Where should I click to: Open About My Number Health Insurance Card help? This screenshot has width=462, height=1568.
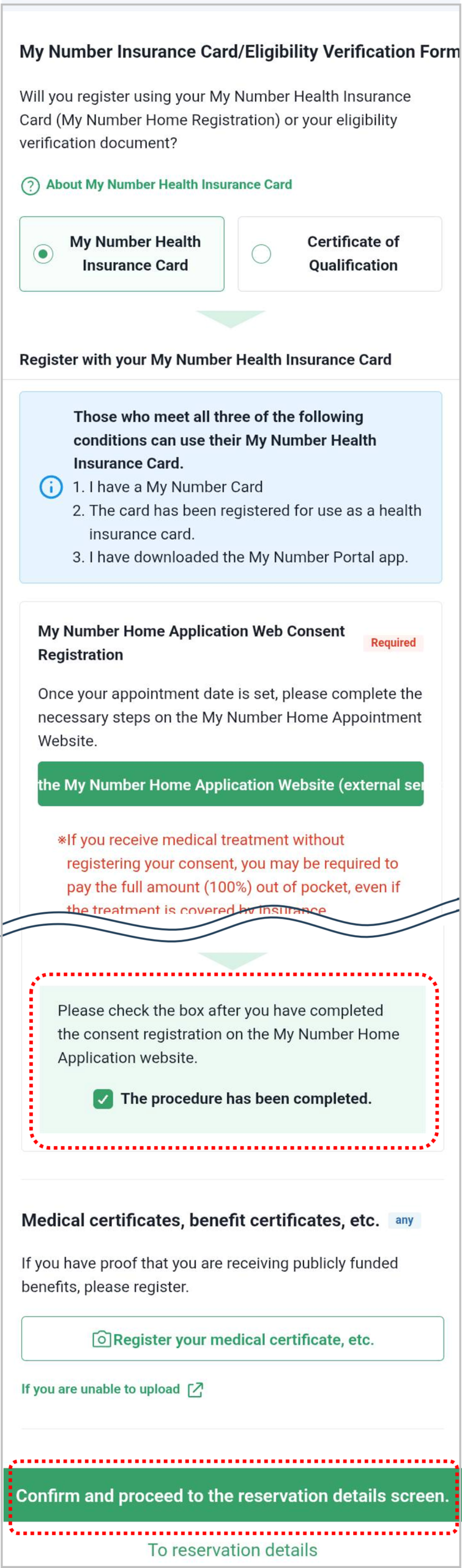(x=157, y=185)
